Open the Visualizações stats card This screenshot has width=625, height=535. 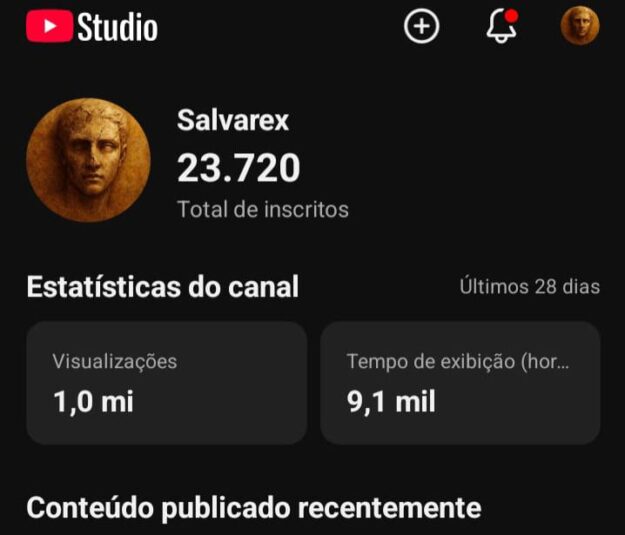(166, 382)
